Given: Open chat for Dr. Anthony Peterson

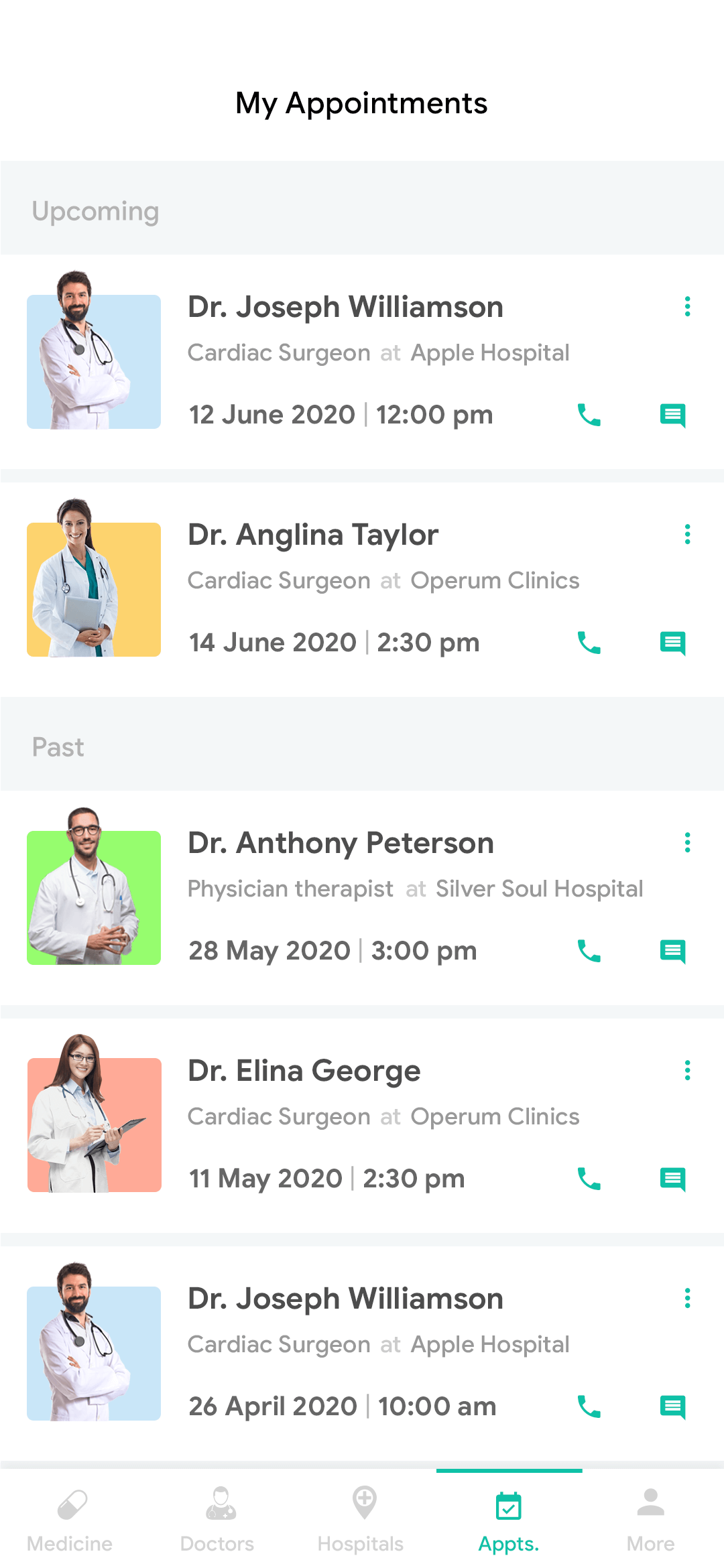Looking at the screenshot, I should [672, 951].
